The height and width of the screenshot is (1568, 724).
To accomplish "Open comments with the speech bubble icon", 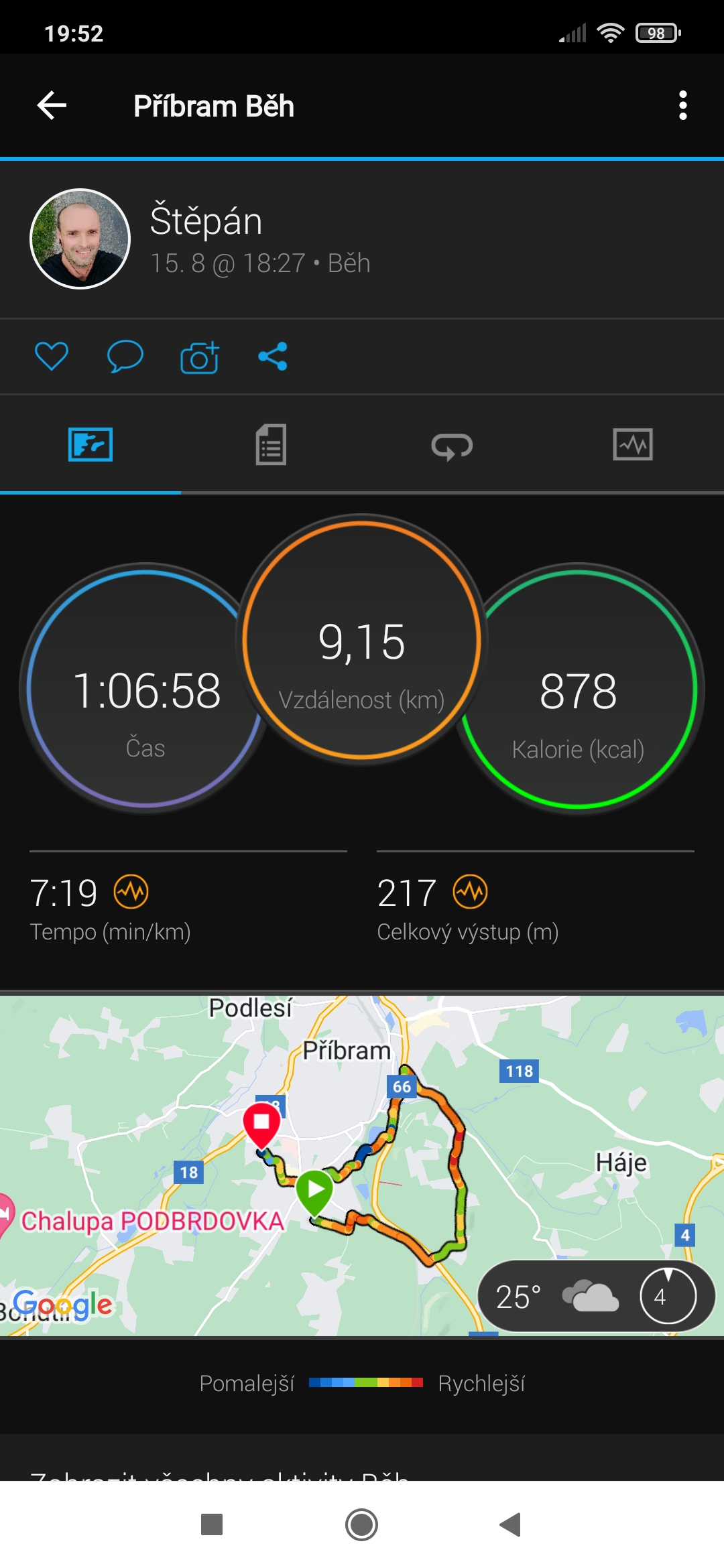I will click(x=125, y=356).
